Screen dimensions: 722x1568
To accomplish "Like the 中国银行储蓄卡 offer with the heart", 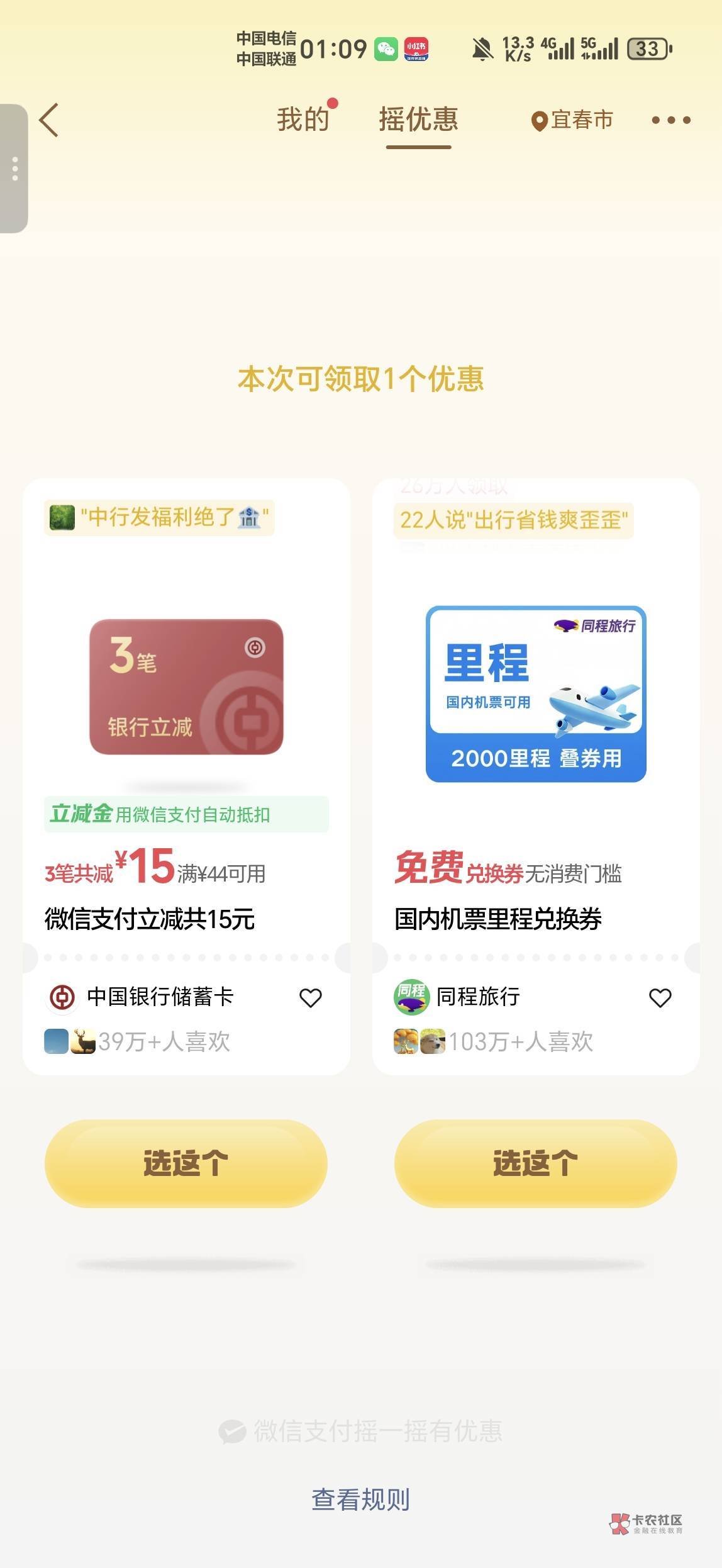I will 311,997.
